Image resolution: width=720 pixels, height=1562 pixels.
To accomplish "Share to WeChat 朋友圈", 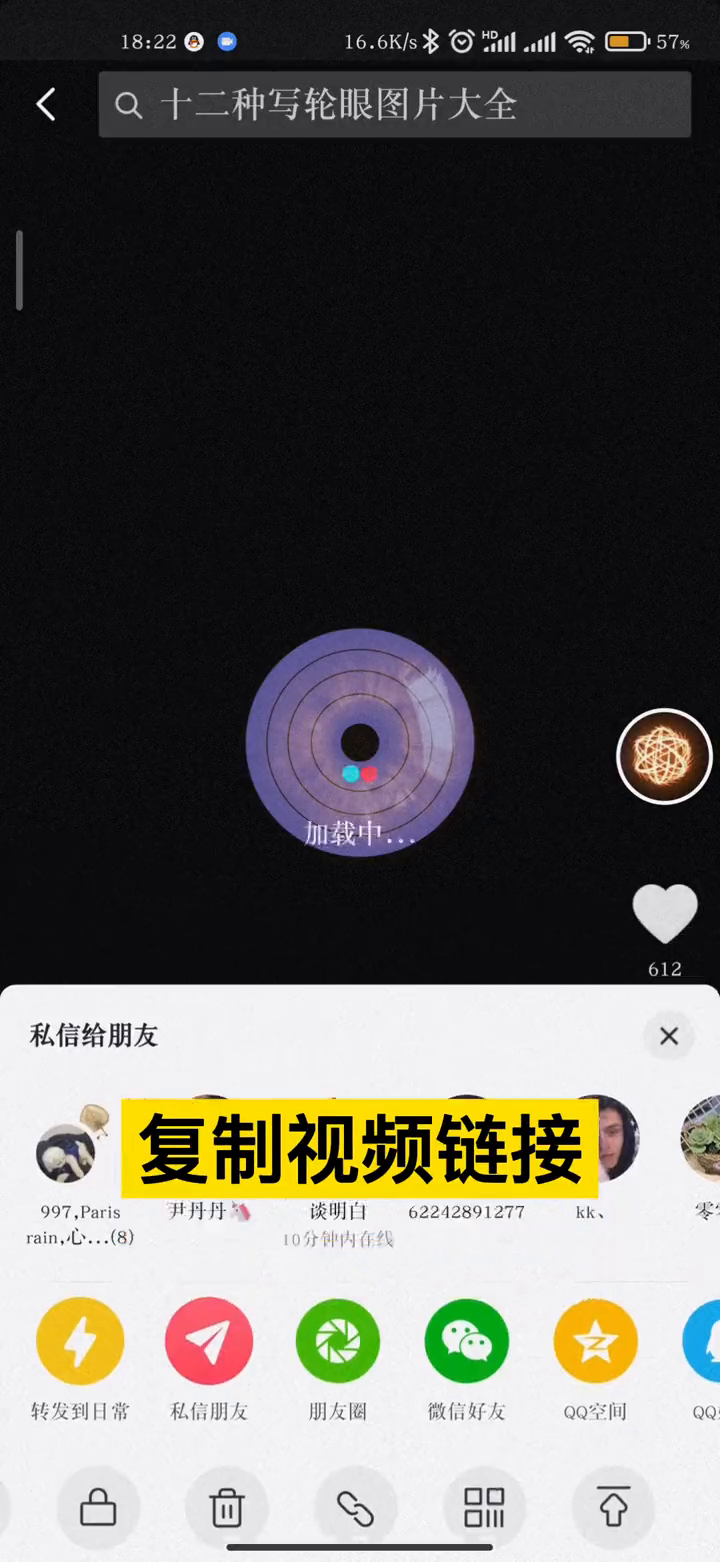I will 337,1341.
